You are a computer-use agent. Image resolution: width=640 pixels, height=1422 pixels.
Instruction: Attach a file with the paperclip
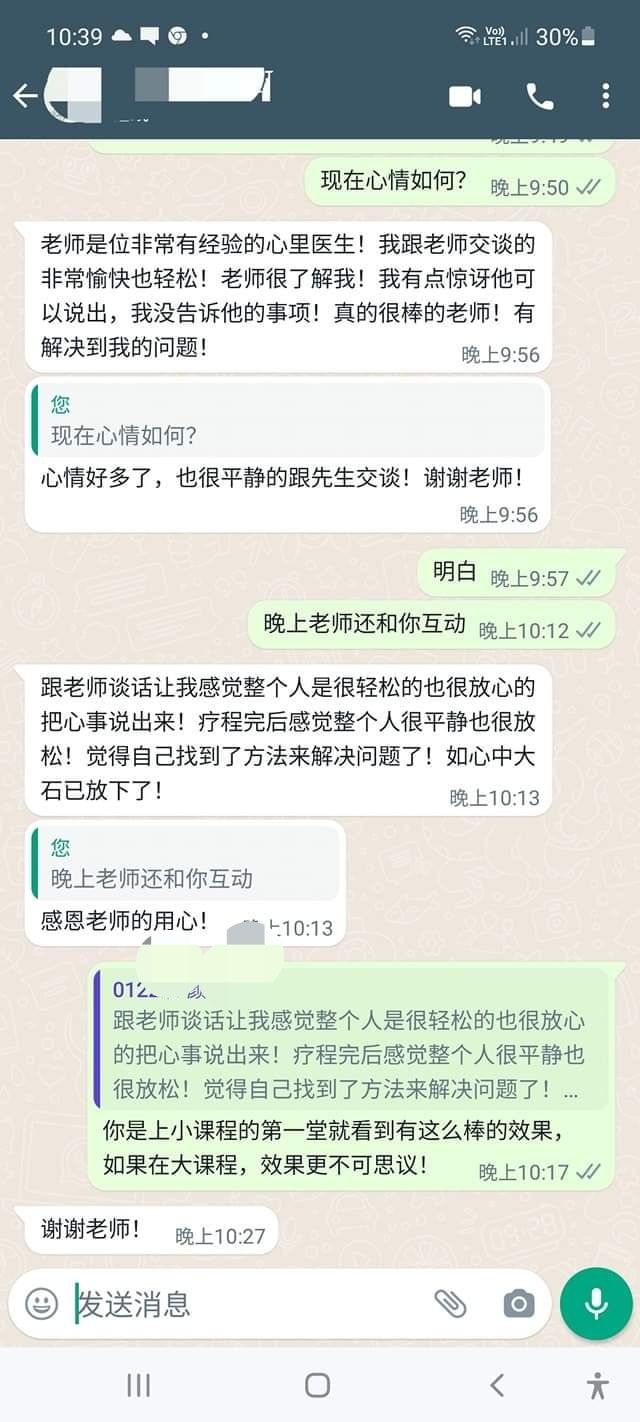[x=451, y=1304]
